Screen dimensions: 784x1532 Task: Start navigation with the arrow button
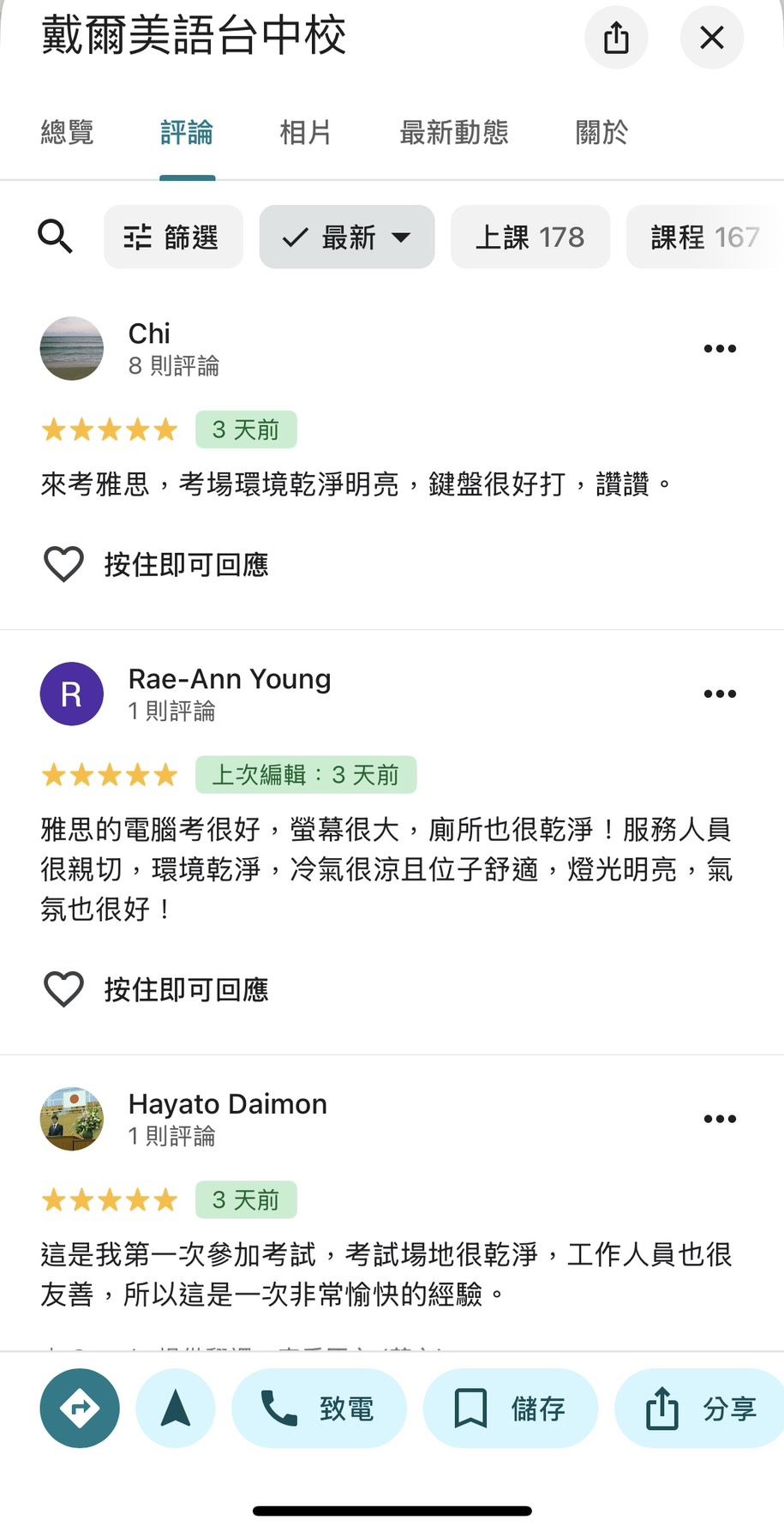coord(176,1408)
